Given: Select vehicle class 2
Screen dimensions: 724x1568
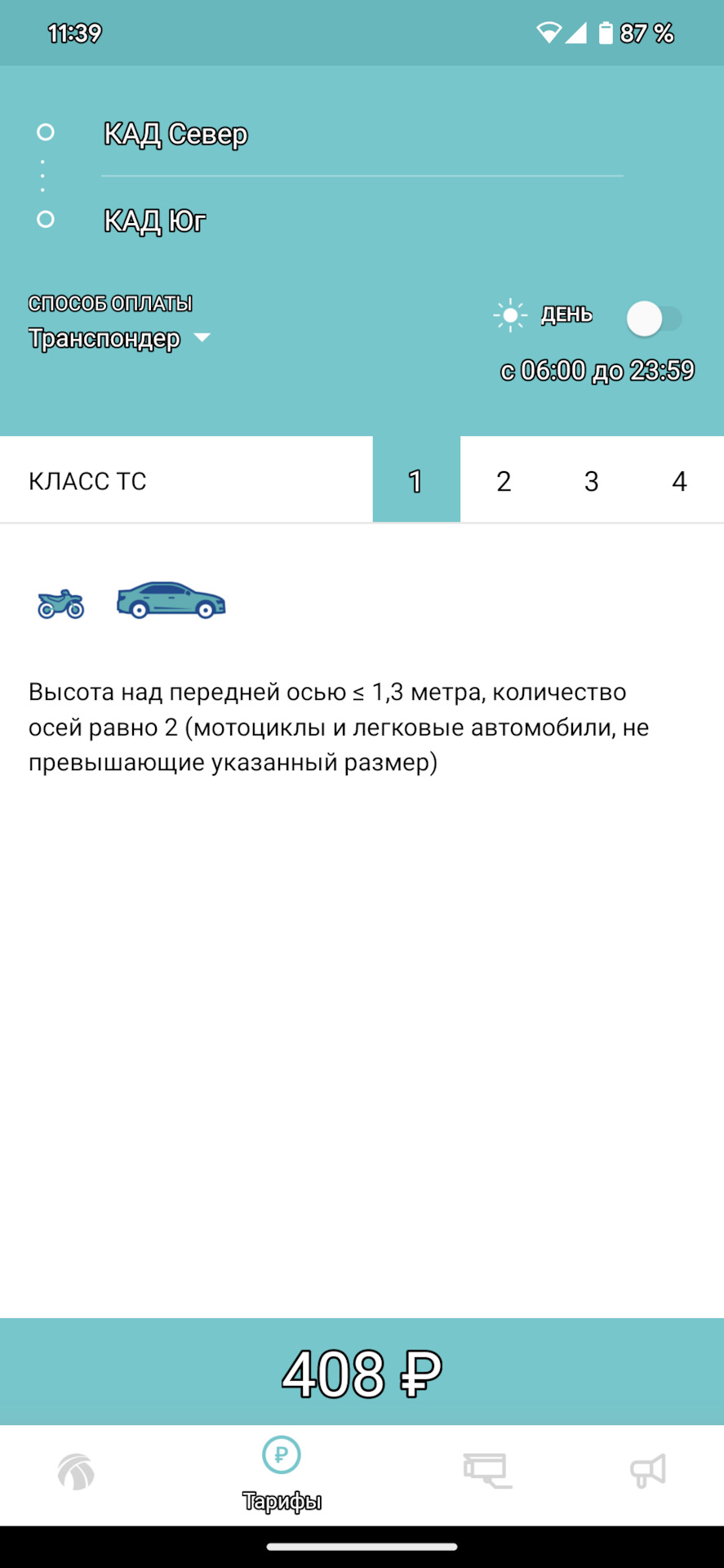Looking at the screenshot, I should point(504,480).
